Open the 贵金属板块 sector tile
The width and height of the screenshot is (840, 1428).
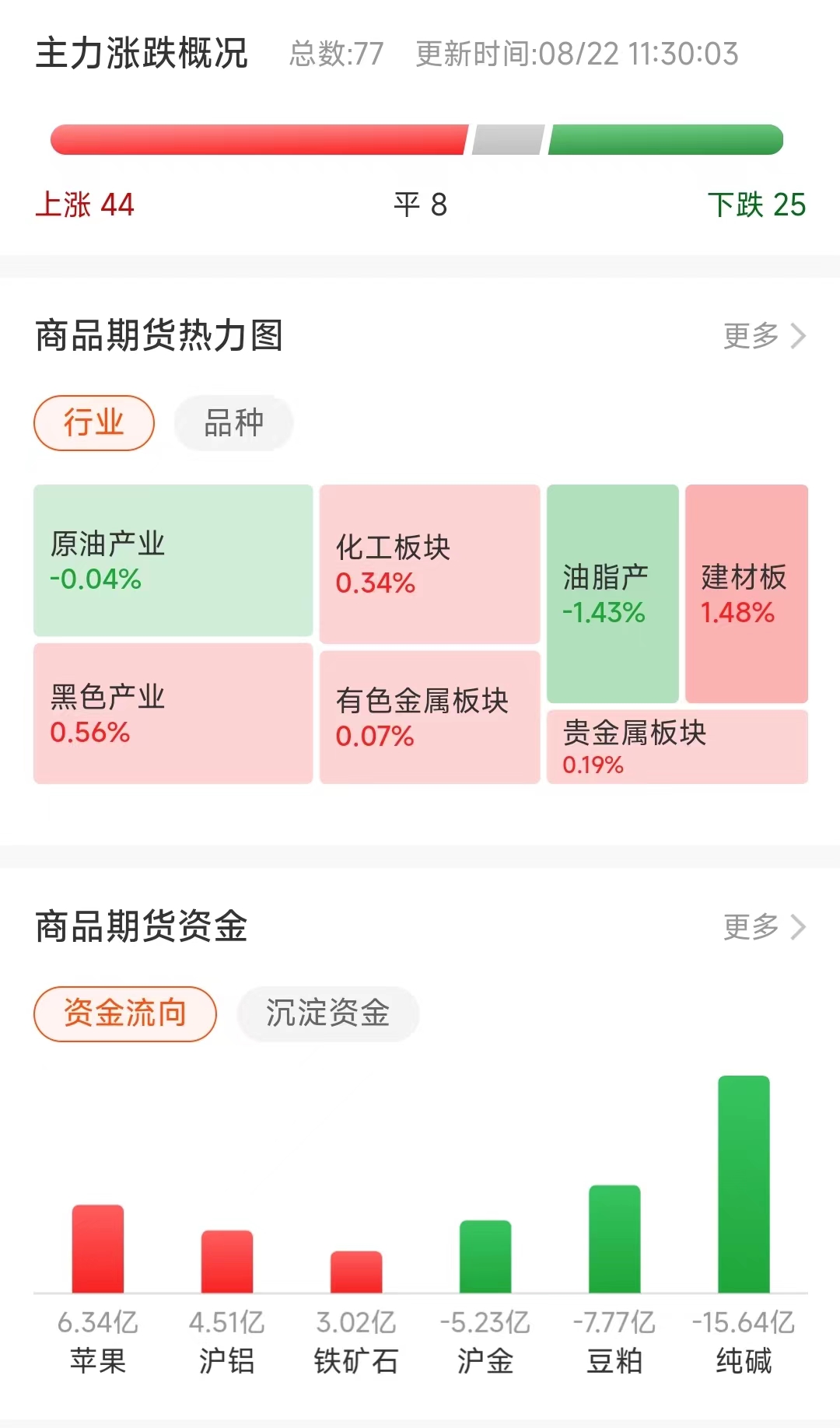tap(677, 746)
